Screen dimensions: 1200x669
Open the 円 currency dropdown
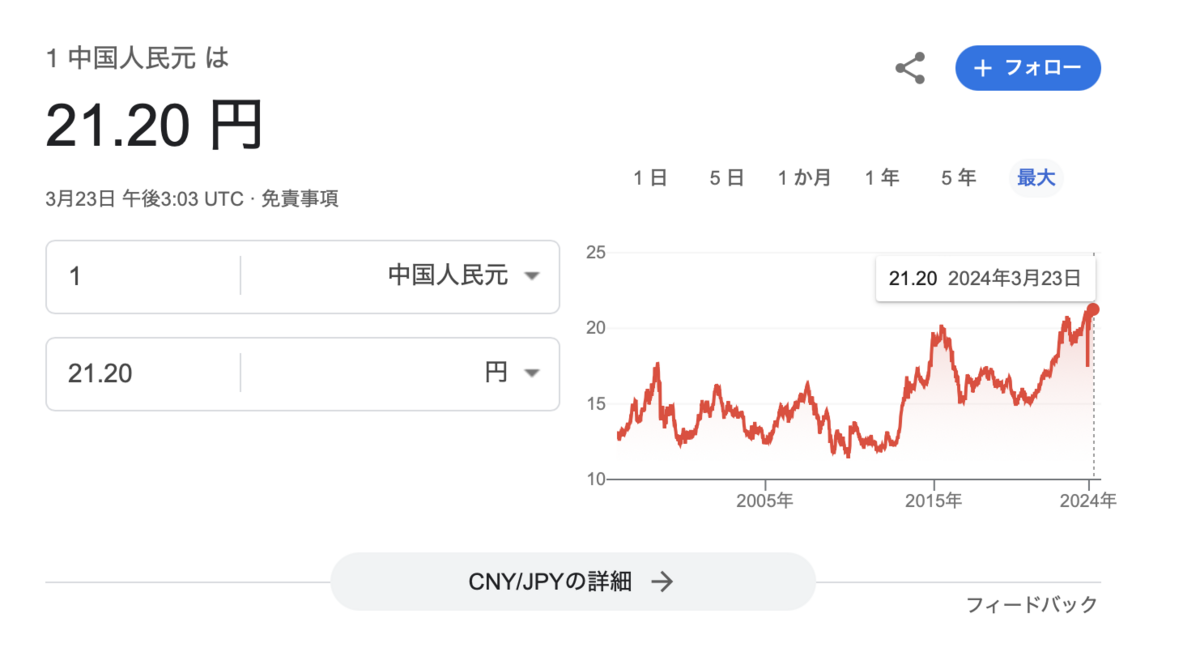tap(400, 374)
